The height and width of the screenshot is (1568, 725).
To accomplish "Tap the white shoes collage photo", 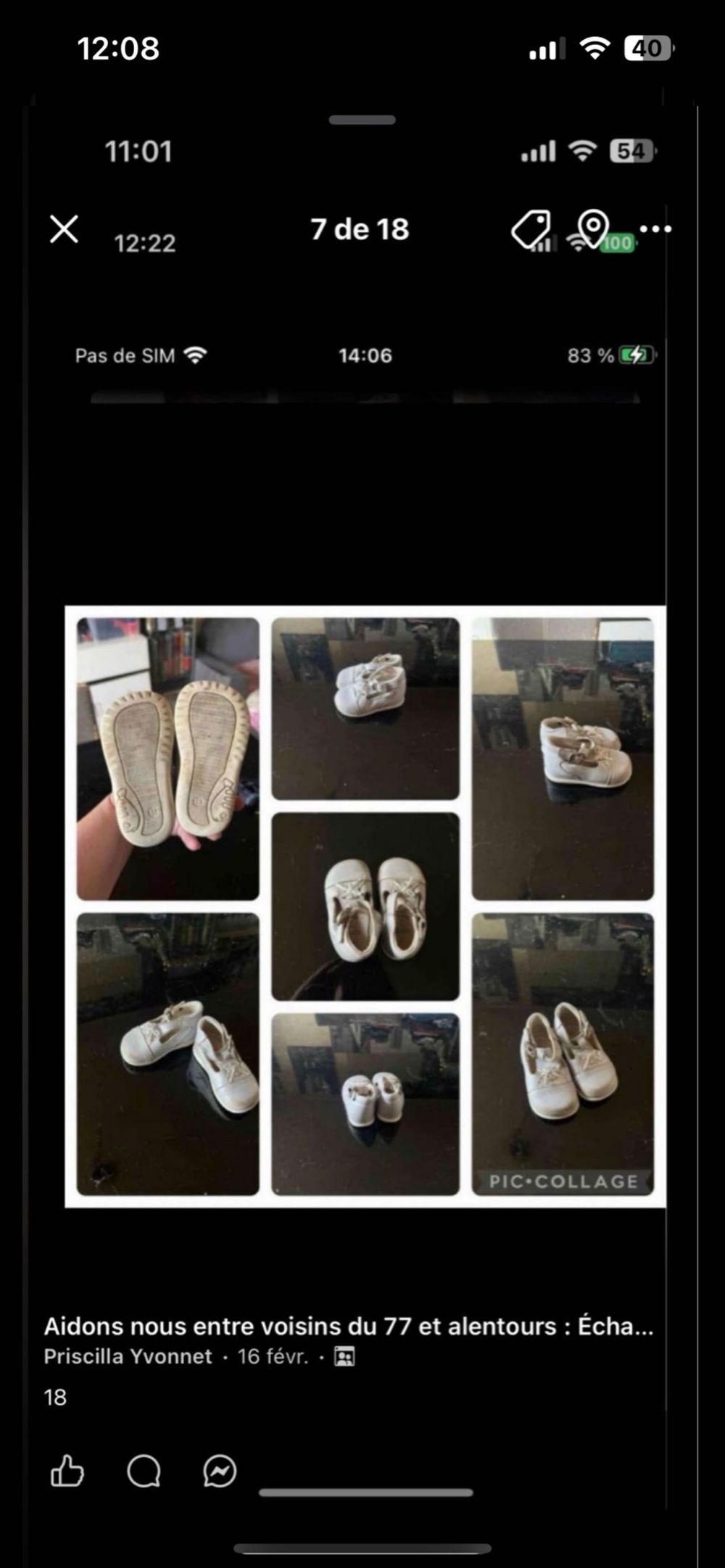I will coord(365,907).
